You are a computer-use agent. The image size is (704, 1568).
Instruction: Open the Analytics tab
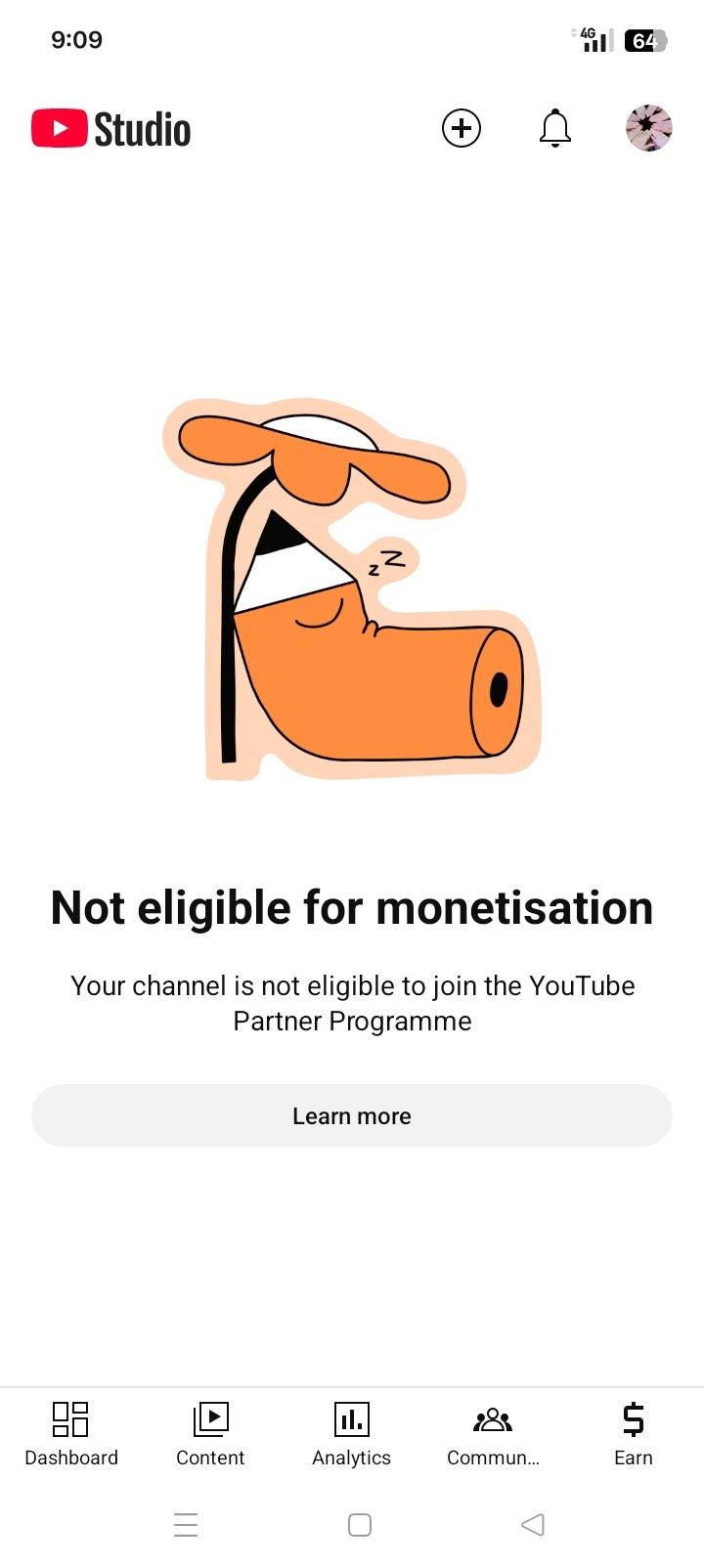point(352,1433)
